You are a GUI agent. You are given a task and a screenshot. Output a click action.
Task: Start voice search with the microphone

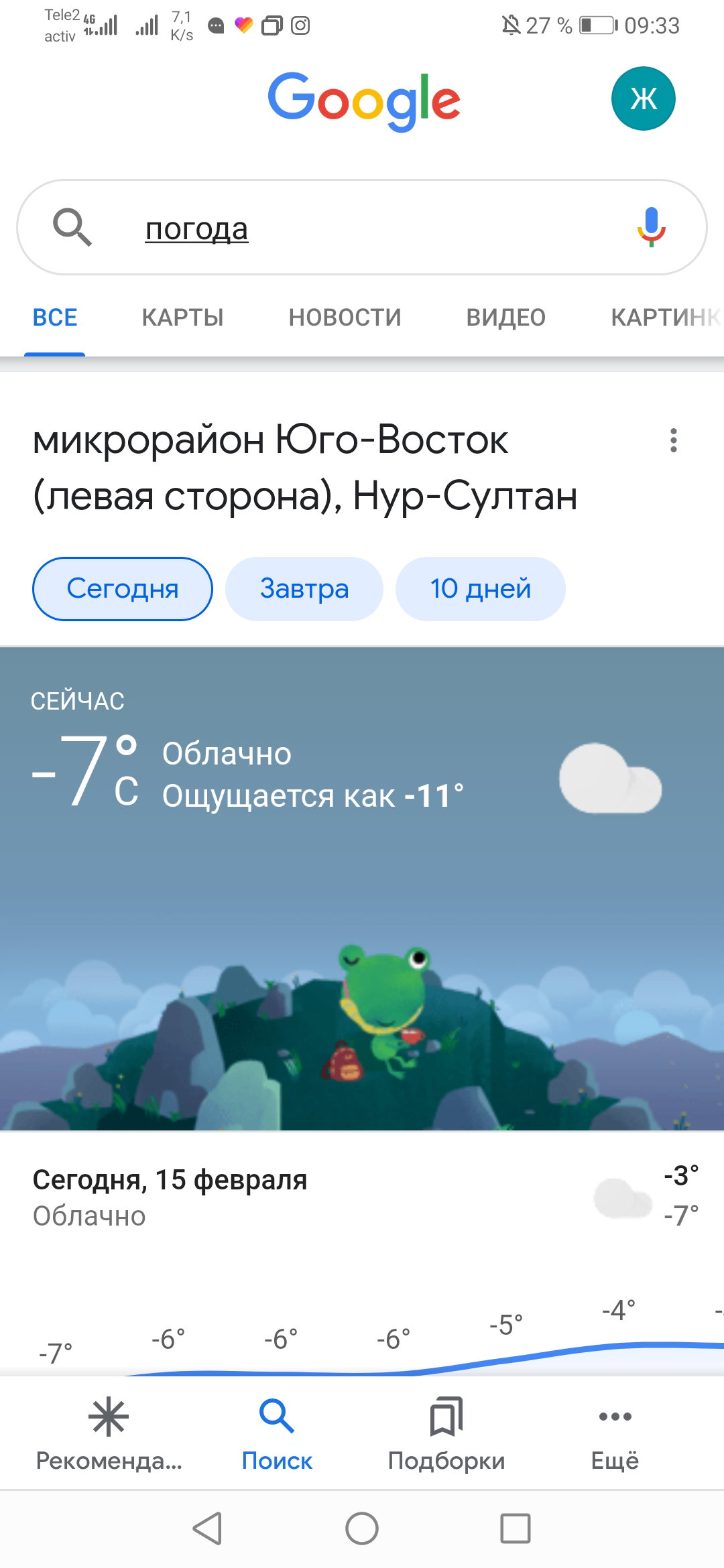(x=651, y=227)
